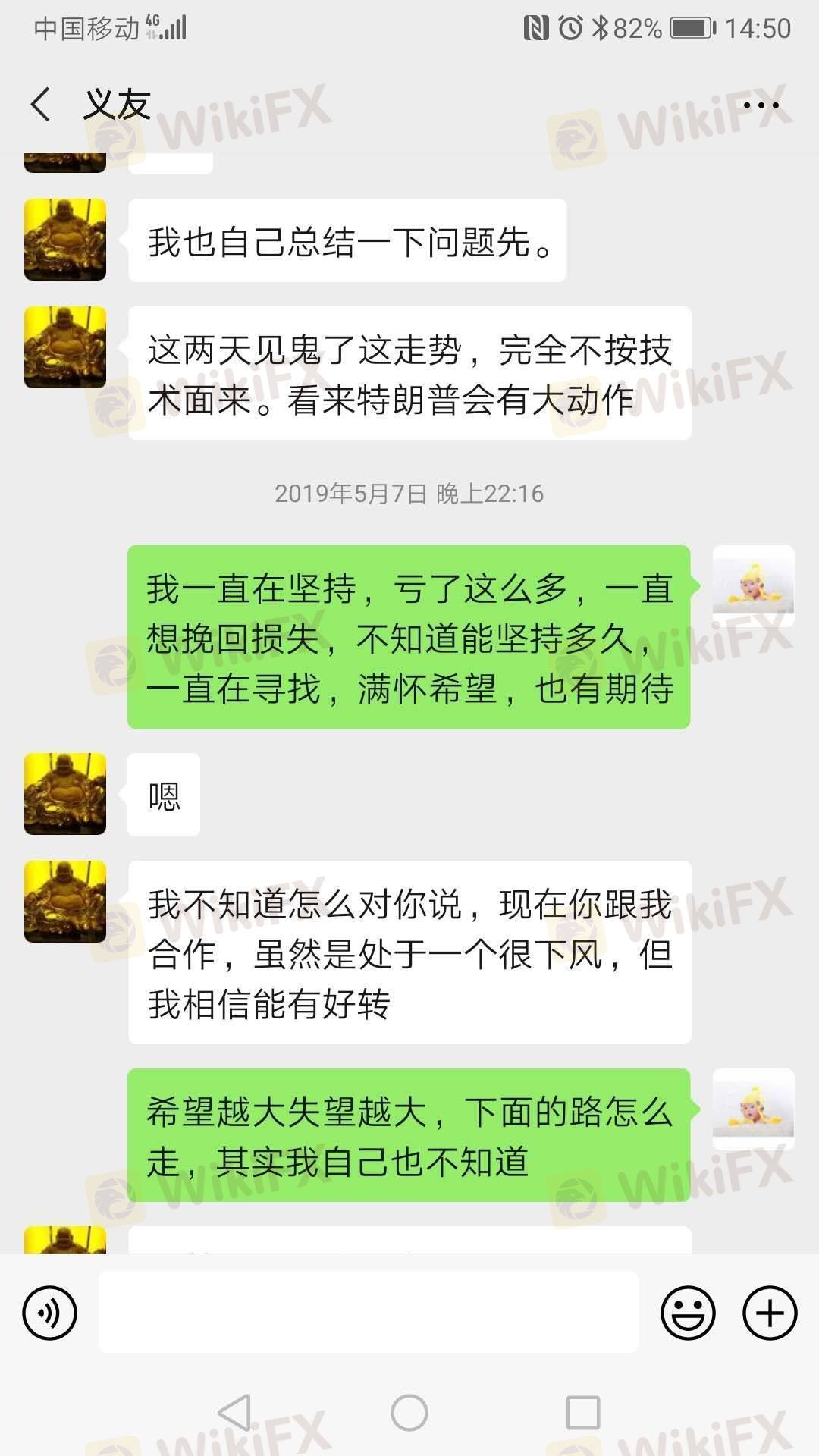Open the Buddha avatar beside 嗯 message

pos(65,794)
